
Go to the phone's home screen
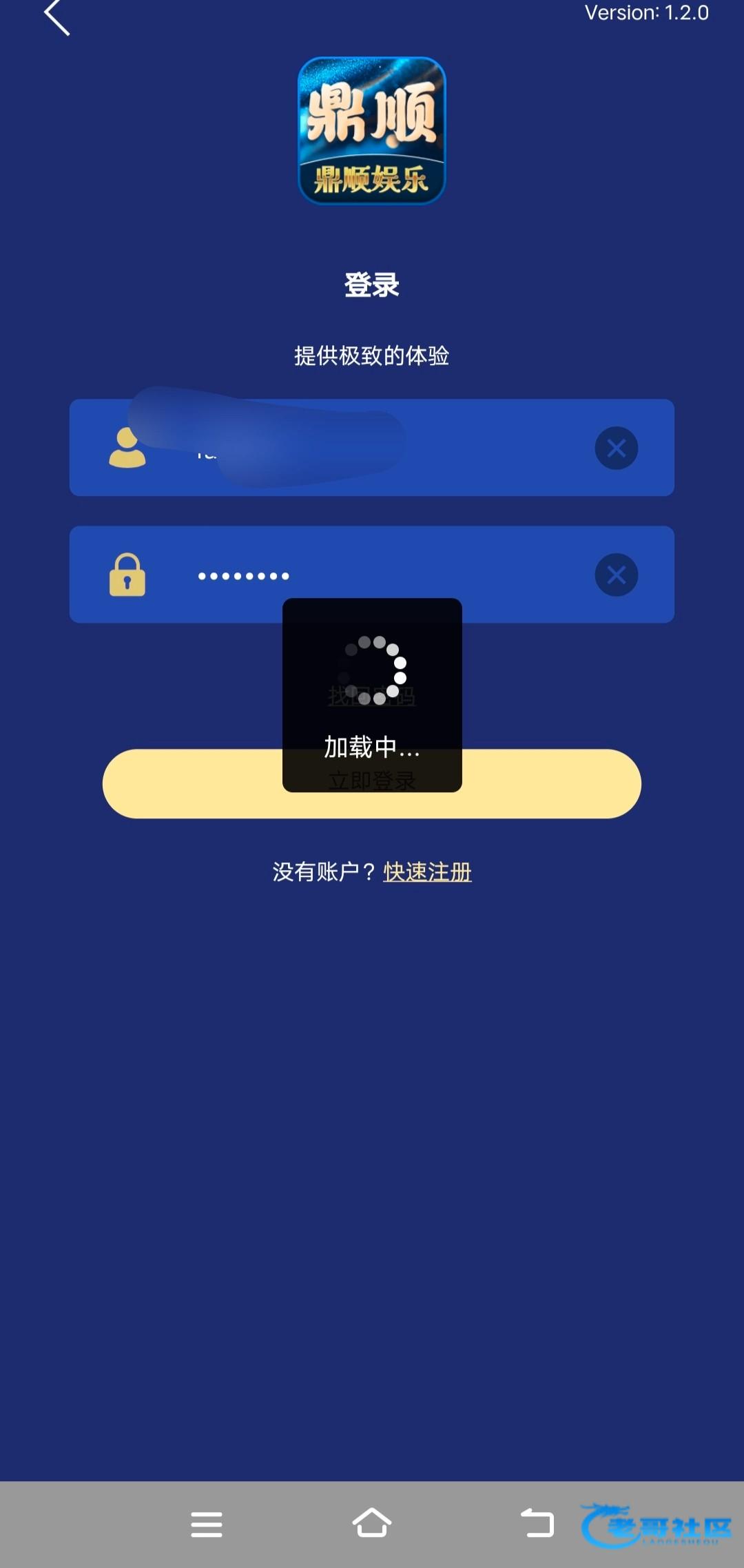coord(372,1524)
